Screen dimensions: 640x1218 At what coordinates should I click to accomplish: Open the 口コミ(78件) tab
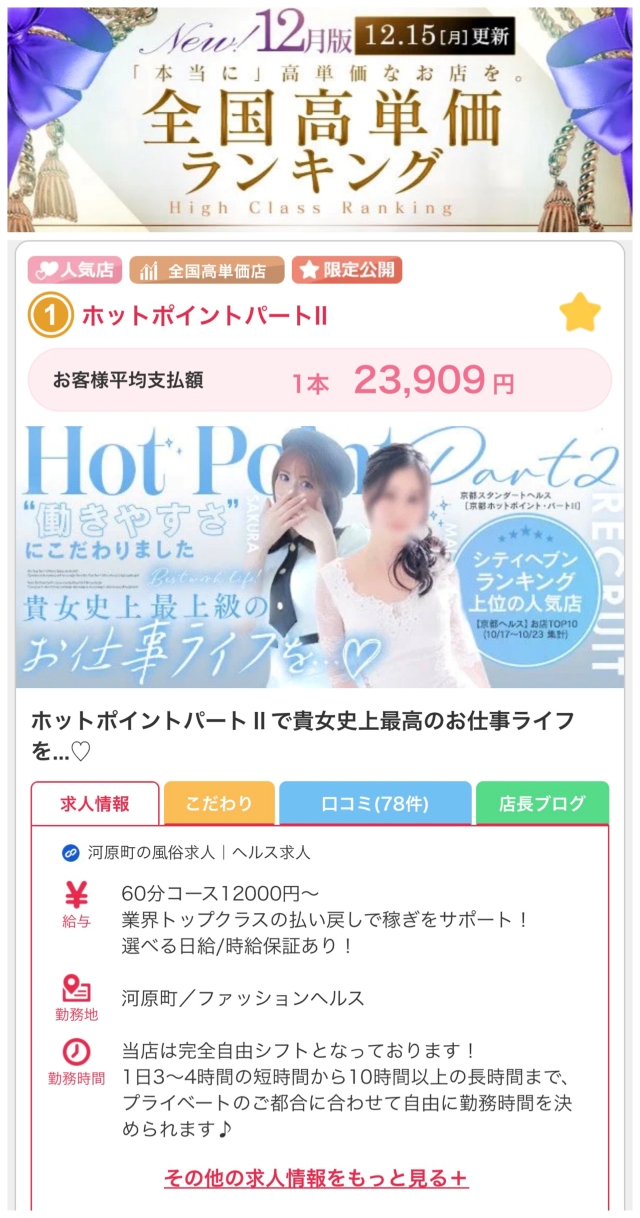pos(375,804)
